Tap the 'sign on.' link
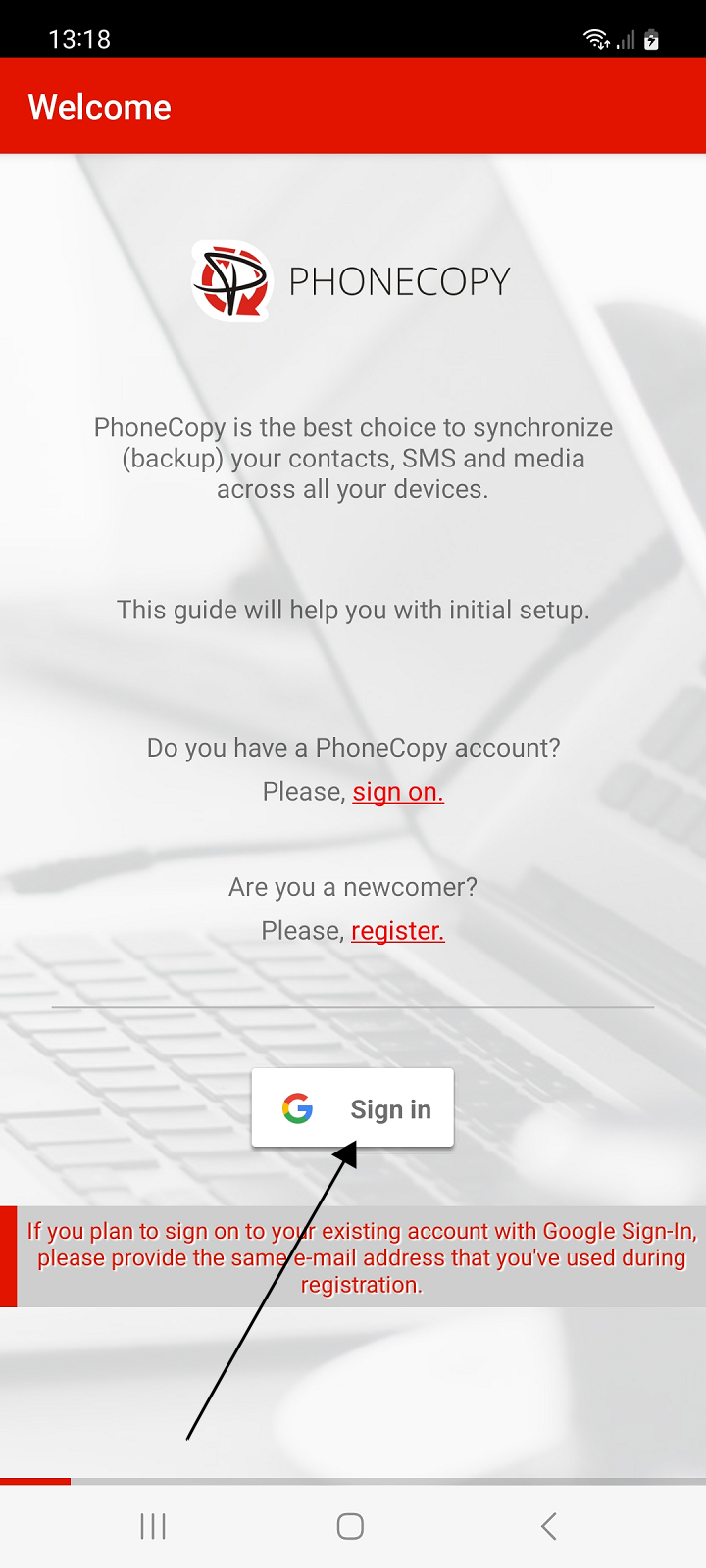The width and height of the screenshot is (706, 1568). tap(398, 792)
